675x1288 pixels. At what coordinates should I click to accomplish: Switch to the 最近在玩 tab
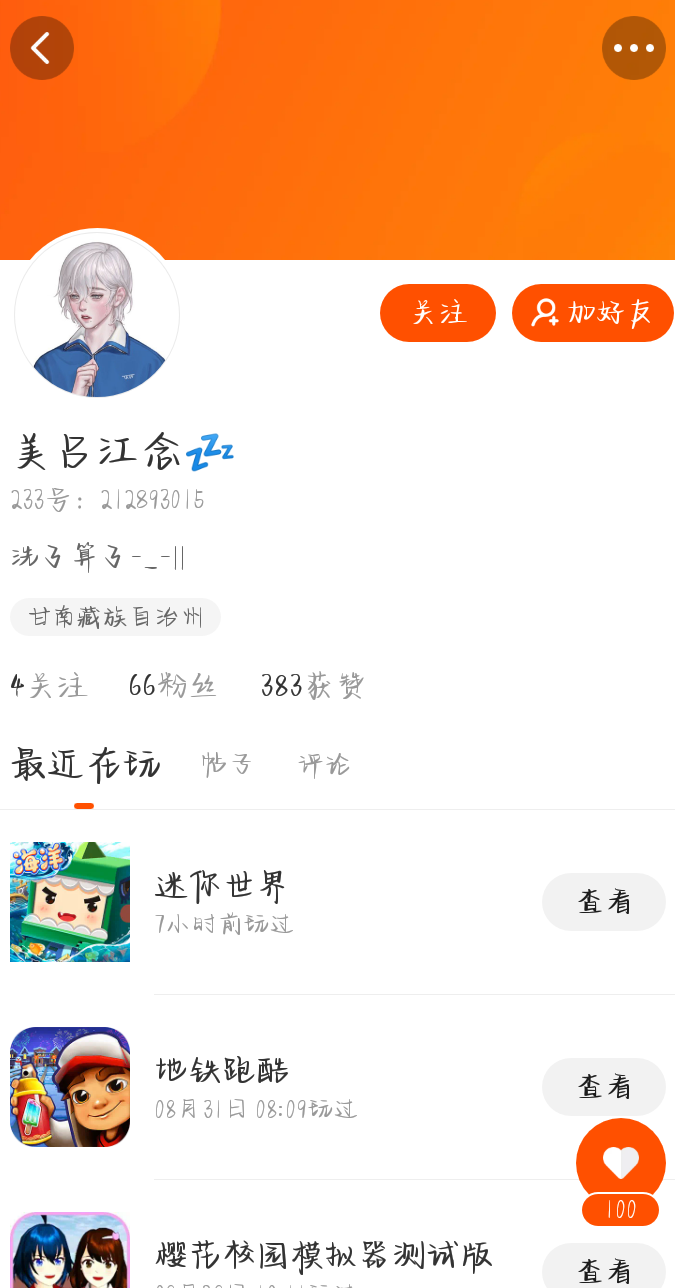pos(85,765)
